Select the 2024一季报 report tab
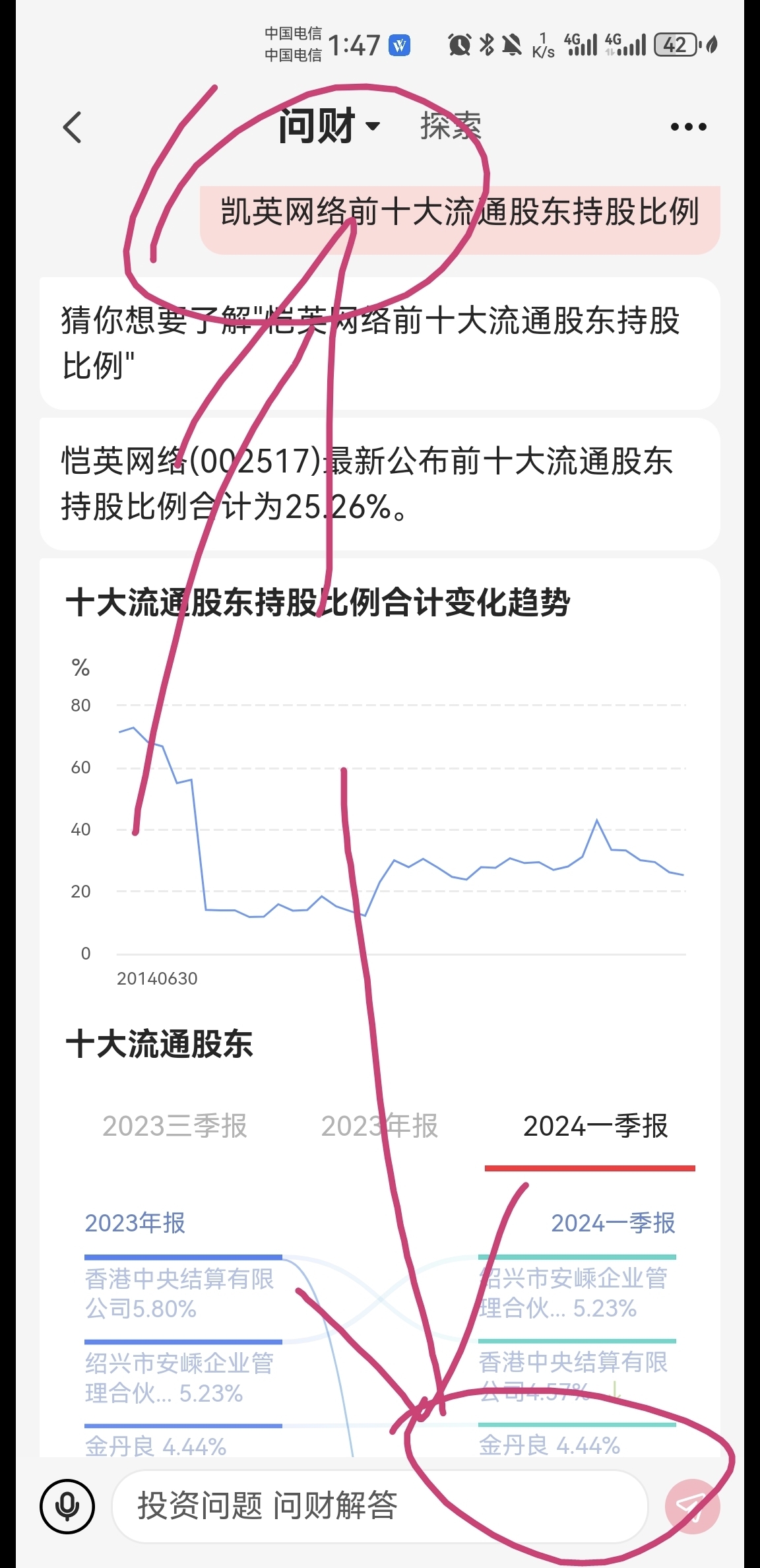 pos(592,1127)
